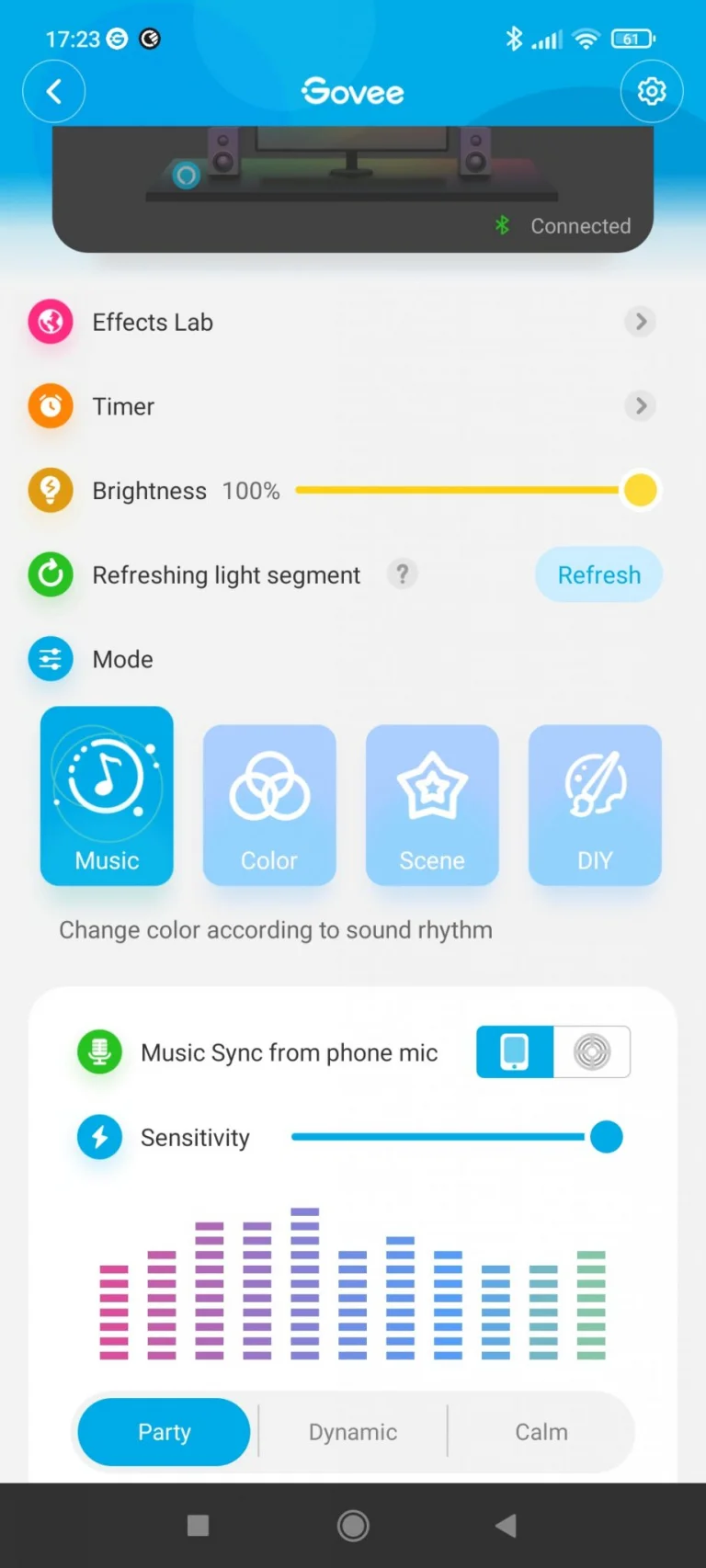Tap the Sensitivity lightning bolt icon
706x1568 pixels.
click(x=99, y=1137)
